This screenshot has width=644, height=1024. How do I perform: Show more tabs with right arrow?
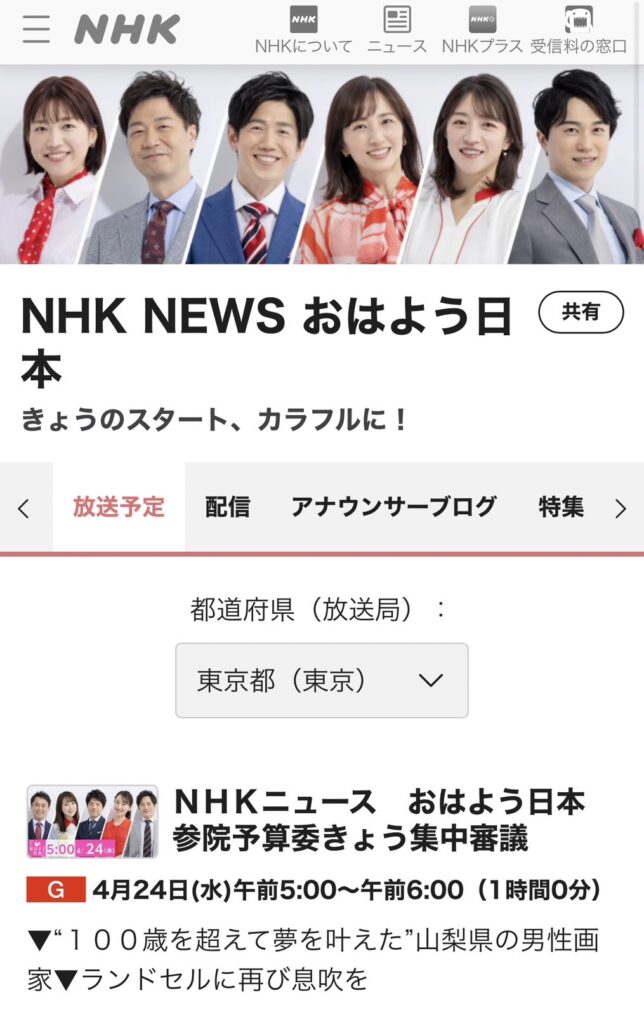click(620, 508)
